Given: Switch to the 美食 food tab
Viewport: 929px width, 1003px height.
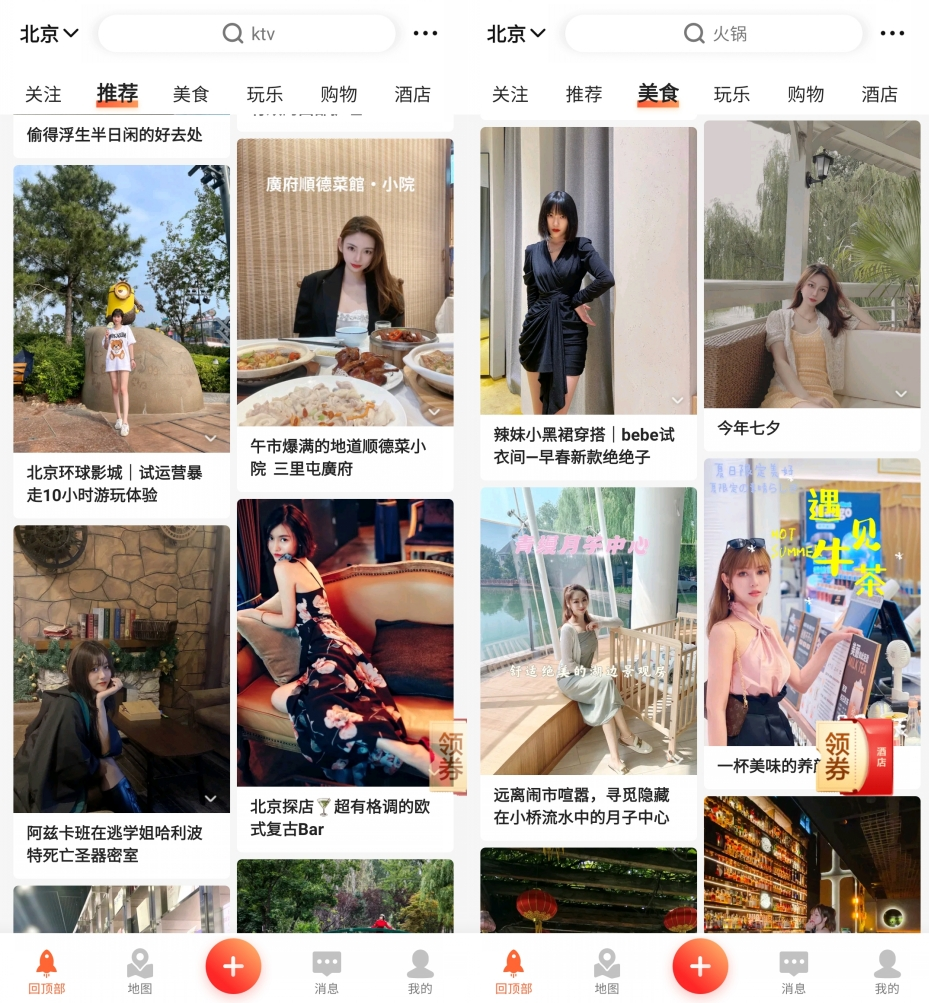Looking at the screenshot, I should 657,94.
